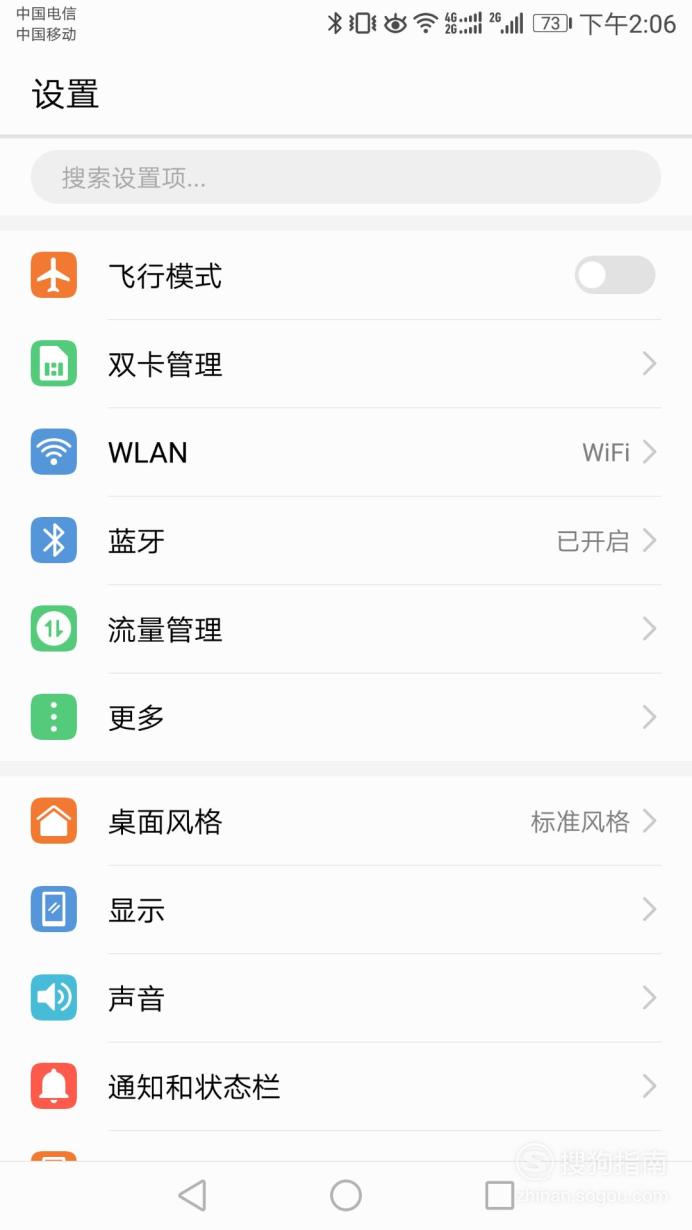Open Bluetooth (蓝牙) settings

(x=346, y=541)
